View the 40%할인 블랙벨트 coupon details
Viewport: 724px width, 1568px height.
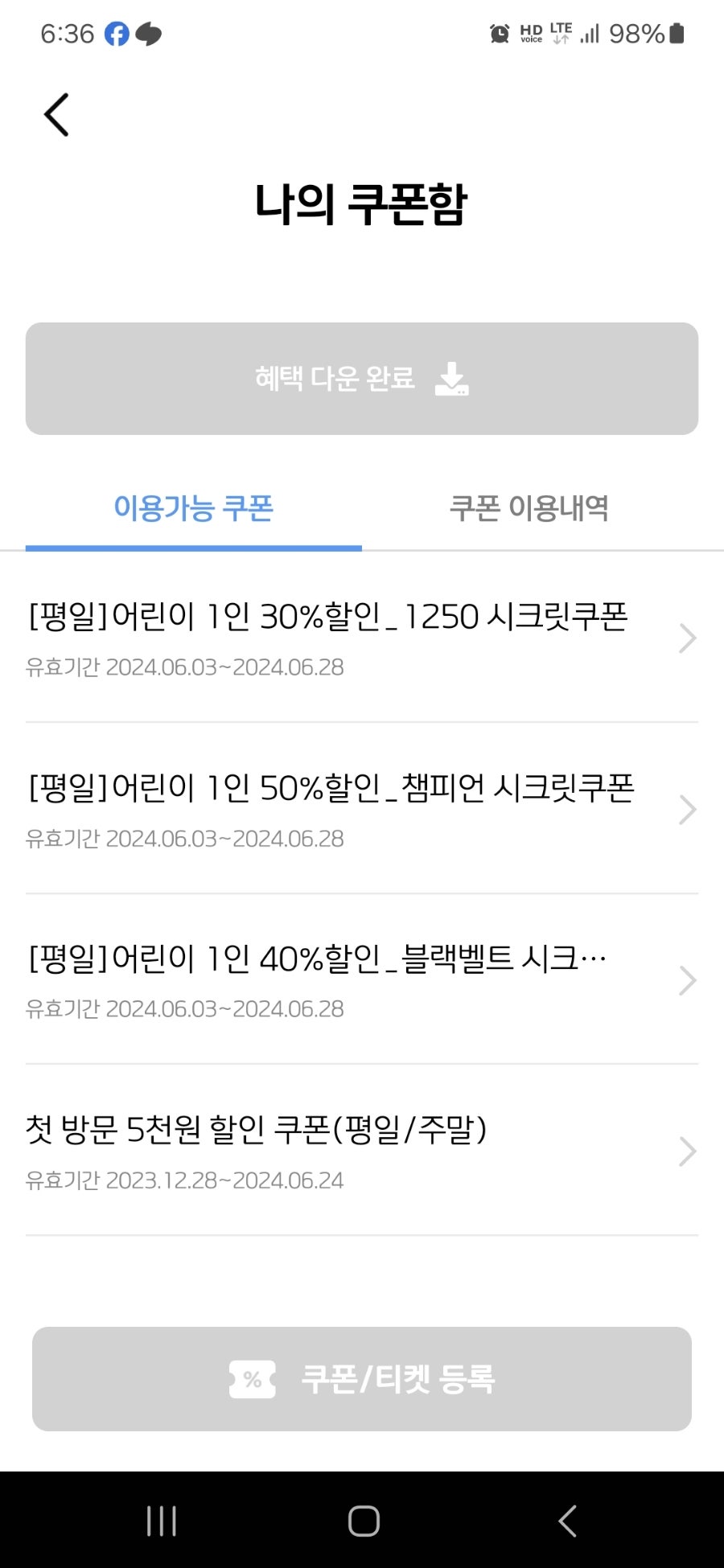pos(362,980)
